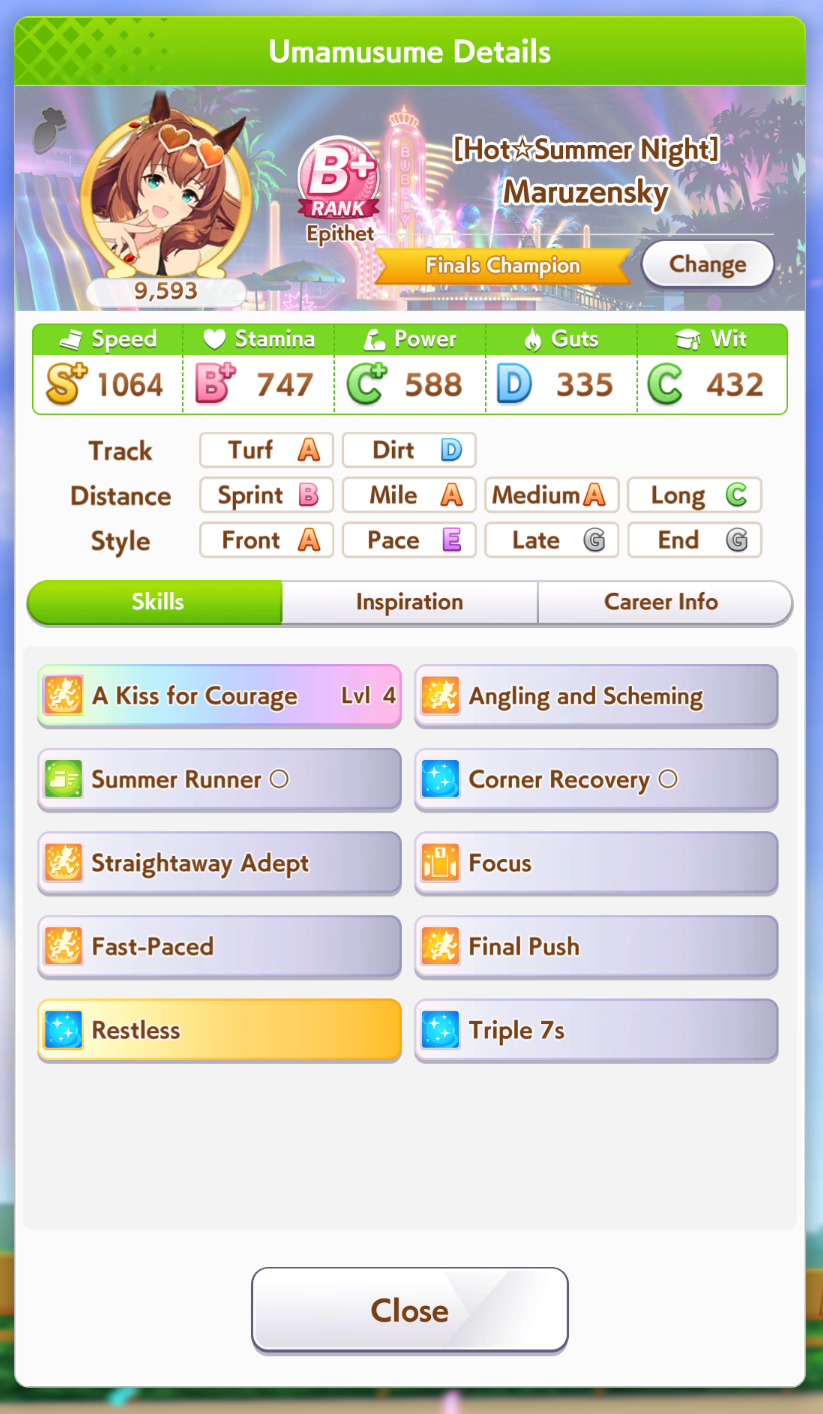This screenshot has height=1414, width=823.
Task: Switch to the Inspiration tab
Action: pos(409,602)
